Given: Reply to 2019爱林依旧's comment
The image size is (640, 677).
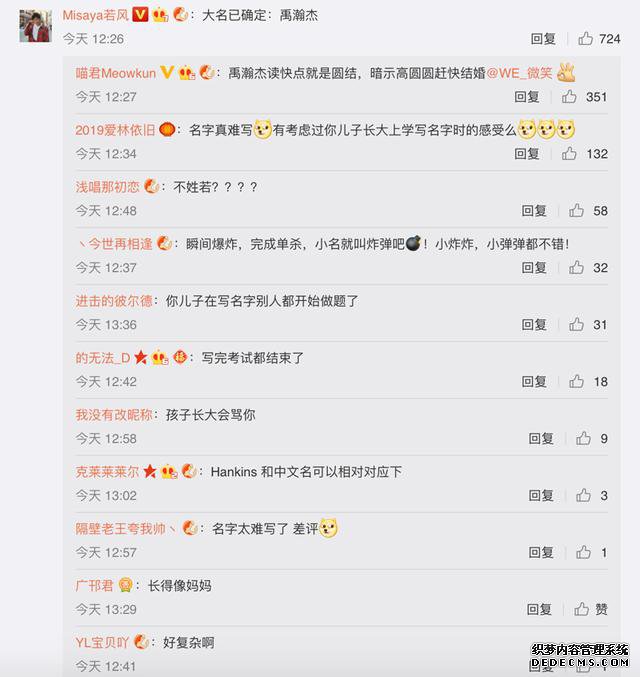Looking at the screenshot, I should [x=527, y=154].
